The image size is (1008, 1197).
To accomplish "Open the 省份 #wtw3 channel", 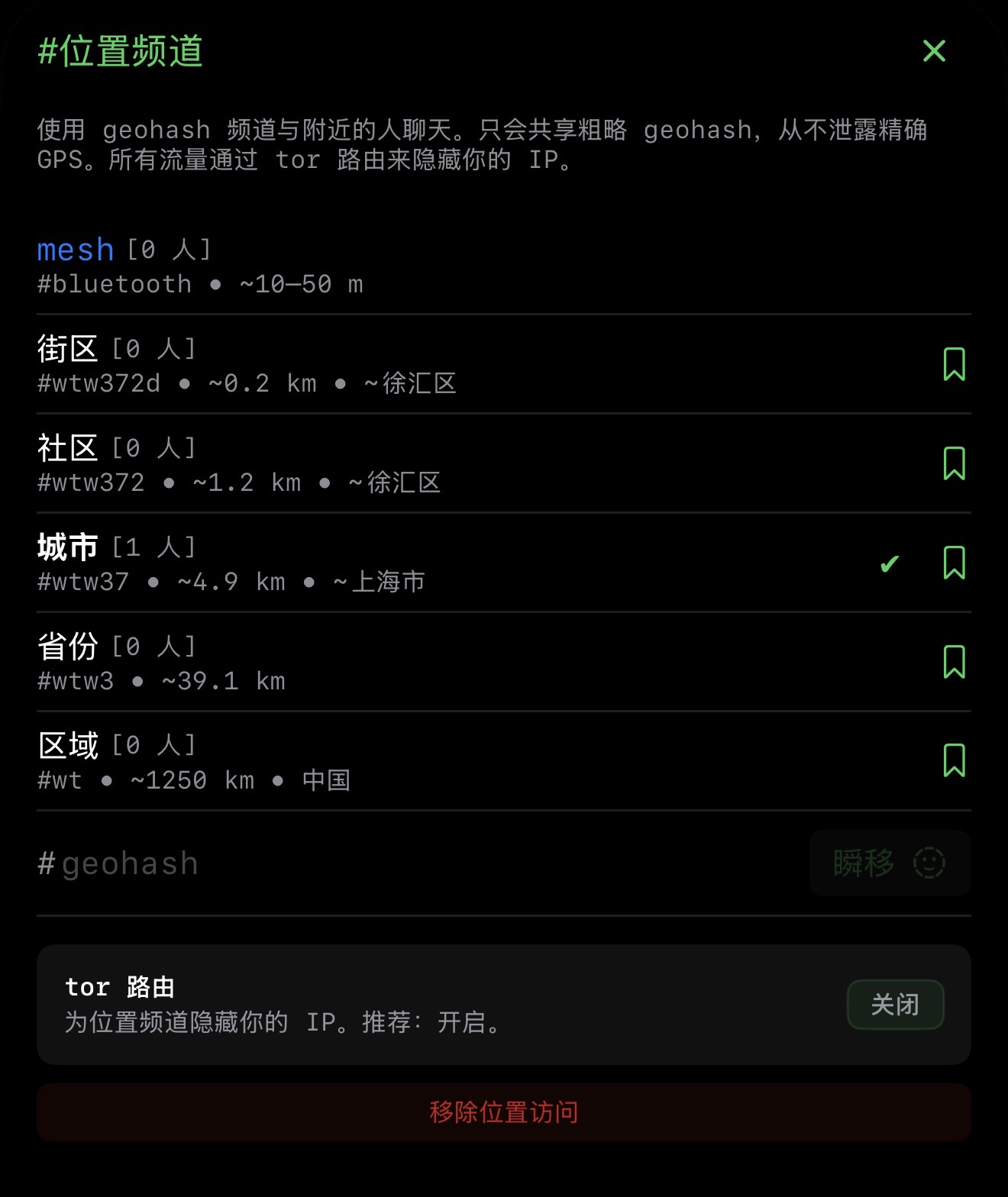I will click(x=481, y=662).
